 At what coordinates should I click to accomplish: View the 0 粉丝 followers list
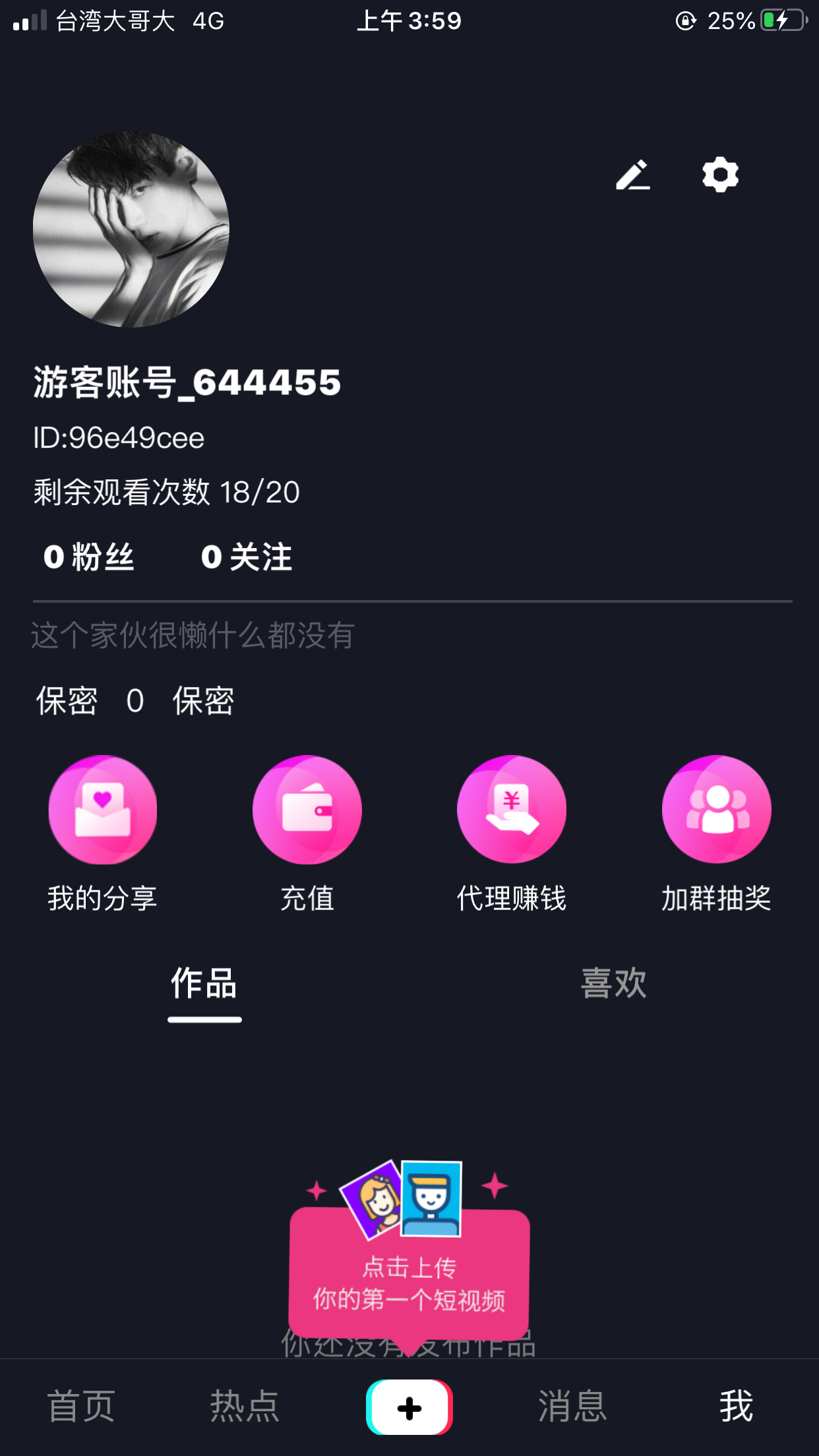(x=89, y=557)
